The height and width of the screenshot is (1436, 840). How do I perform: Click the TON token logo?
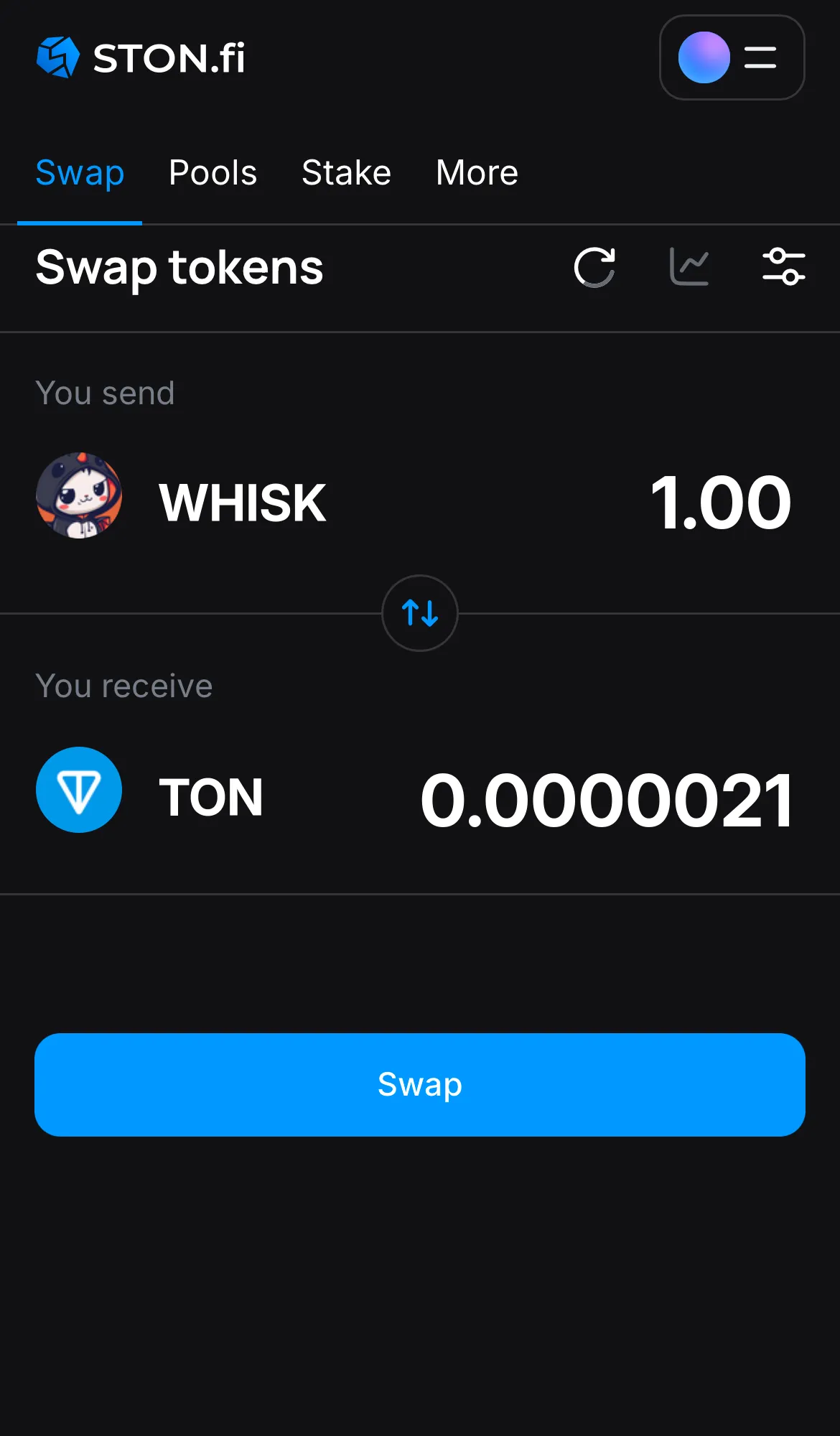click(79, 790)
